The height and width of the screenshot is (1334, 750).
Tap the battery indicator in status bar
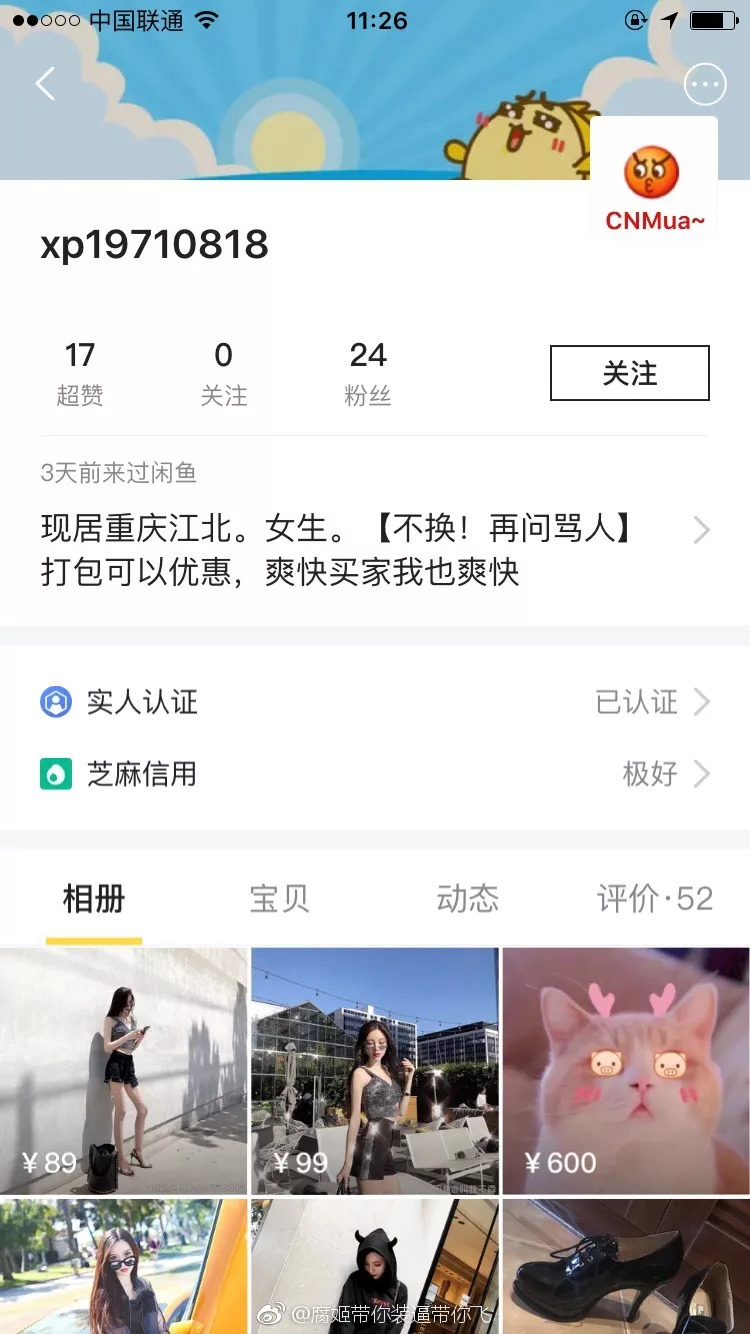[x=712, y=18]
